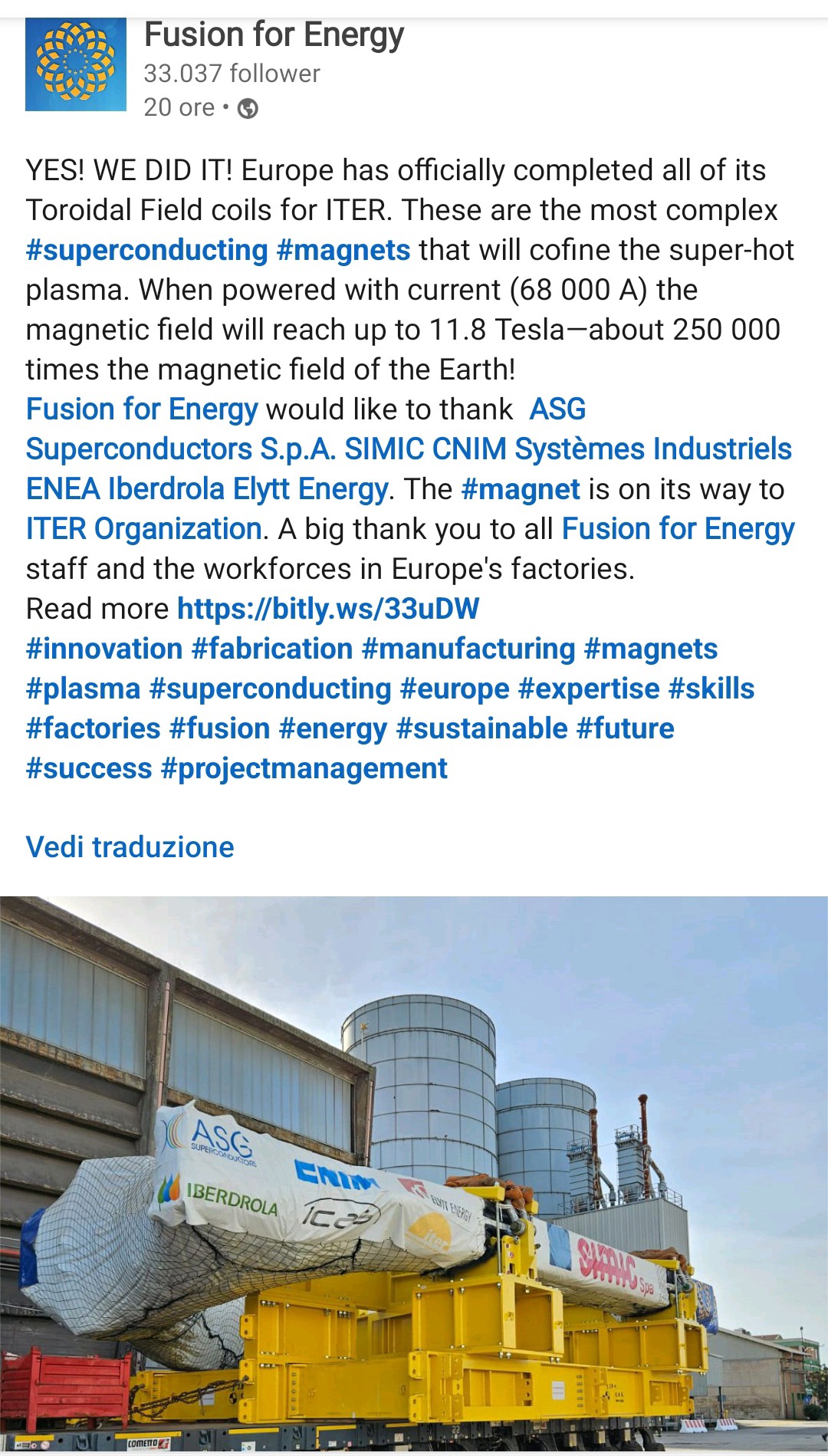Open the #fusion hashtag

219,728
